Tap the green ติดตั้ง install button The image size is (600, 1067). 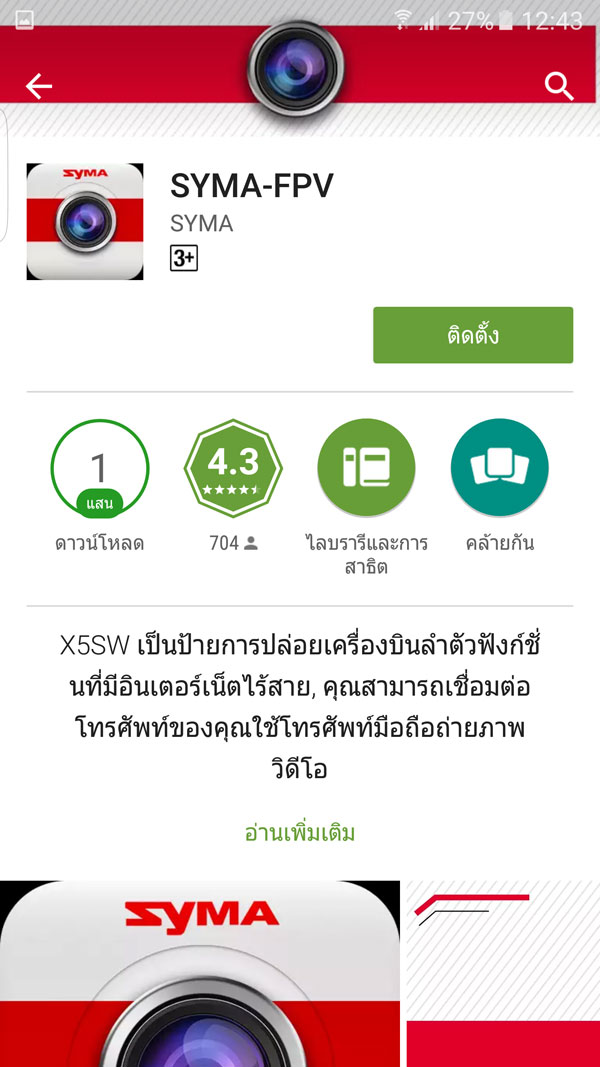pos(473,335)
